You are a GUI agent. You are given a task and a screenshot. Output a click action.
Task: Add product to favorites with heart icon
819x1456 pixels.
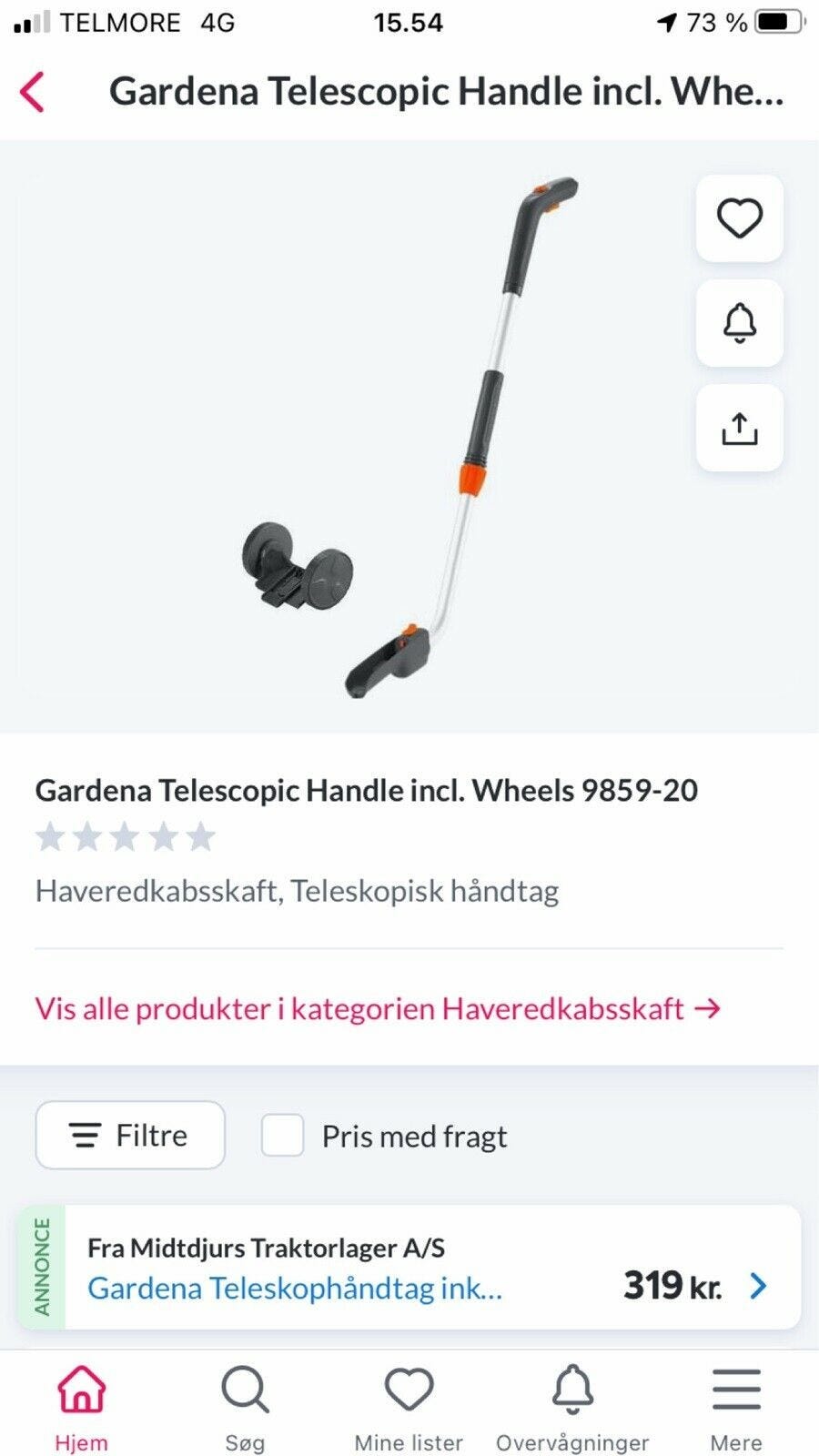tap(739, 218)
